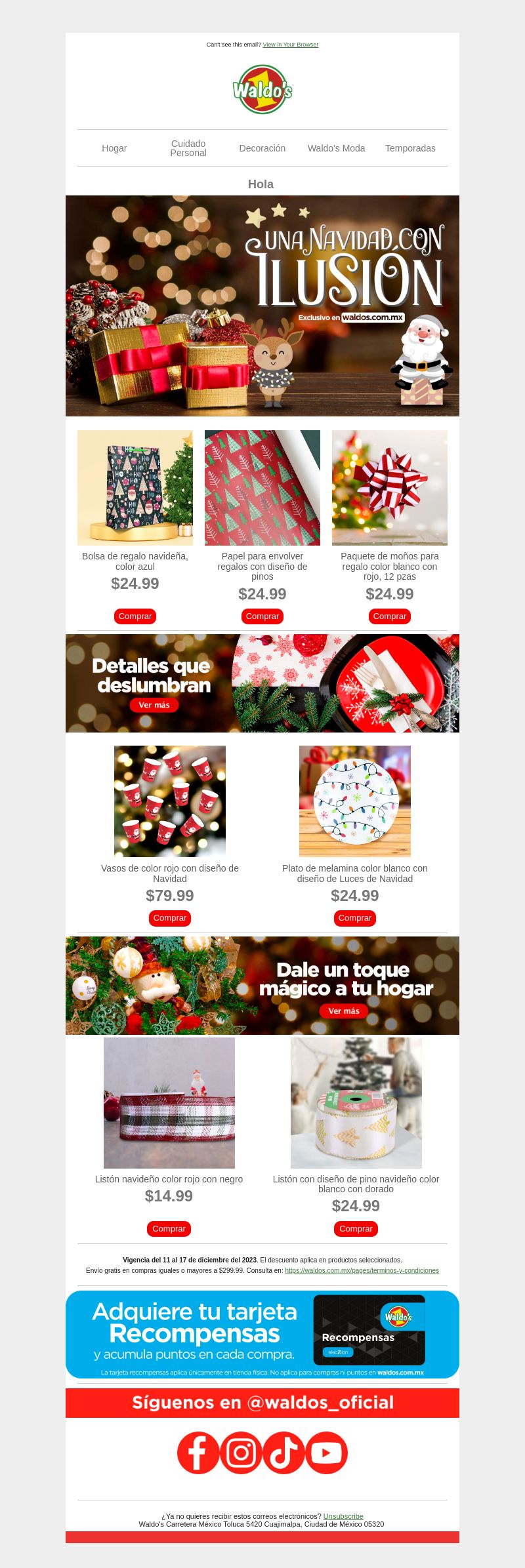Buy the Papel para envolver regalos

[x=262, y=616]
